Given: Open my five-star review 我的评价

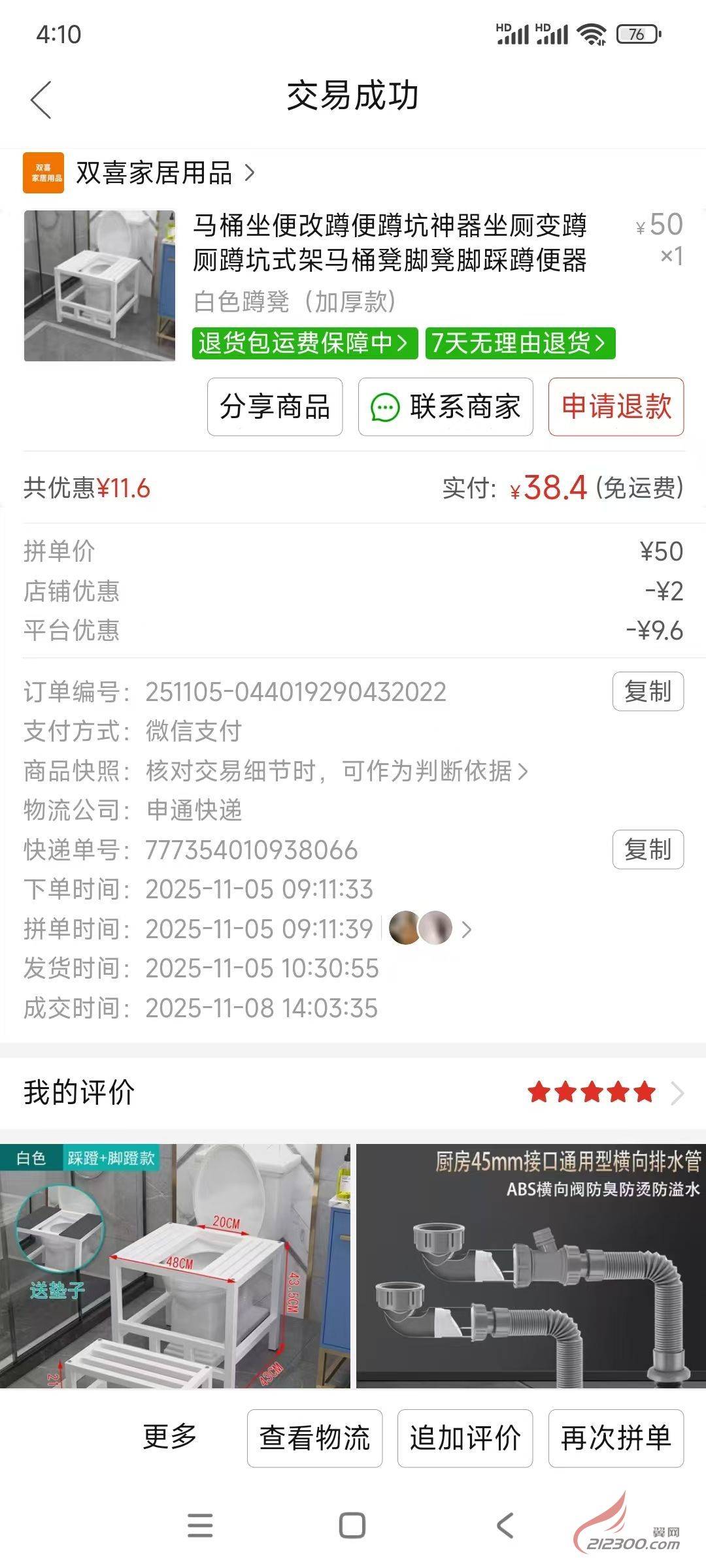Looking at the screenshot, I should [353, 1092].
